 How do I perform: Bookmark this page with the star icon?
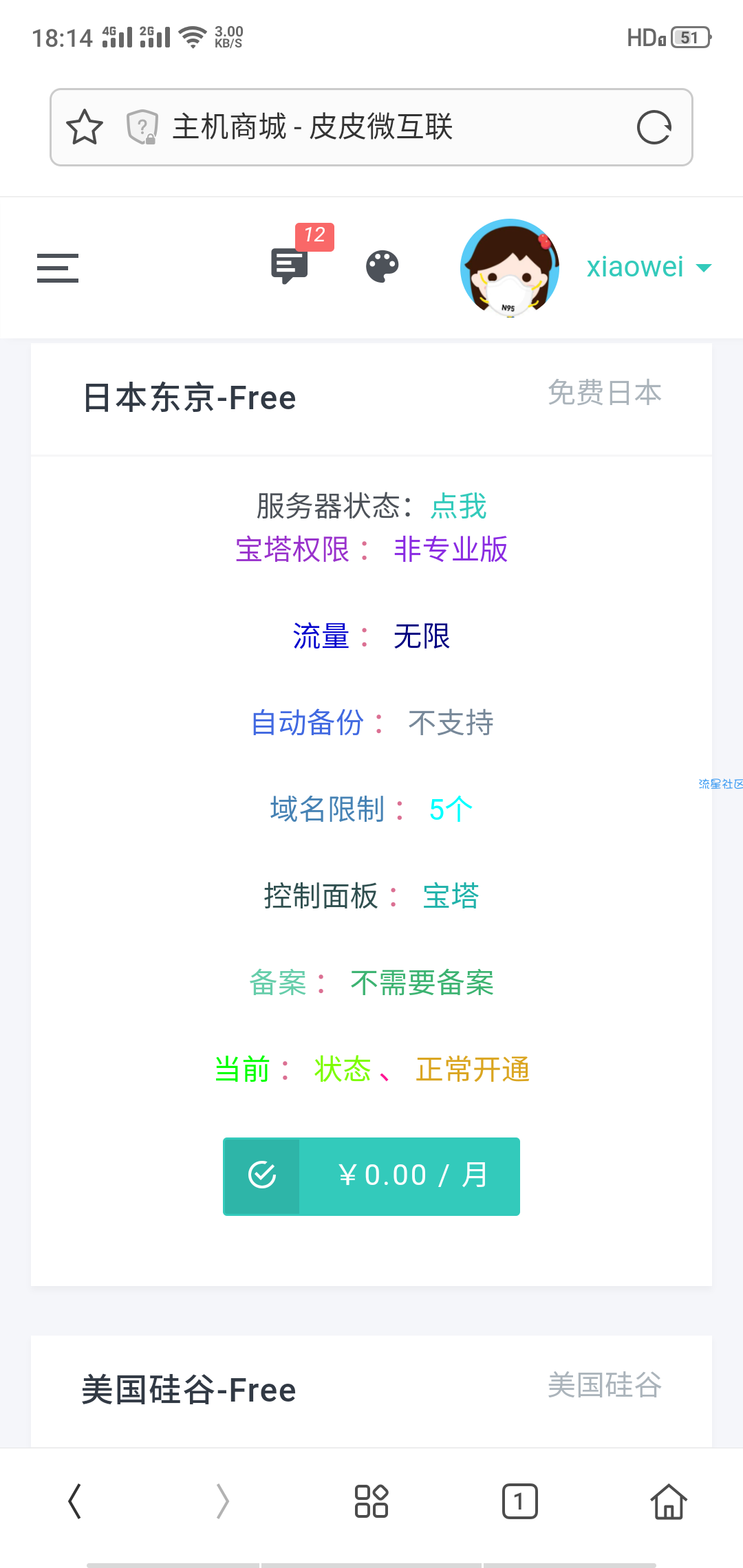click(85, 127)
